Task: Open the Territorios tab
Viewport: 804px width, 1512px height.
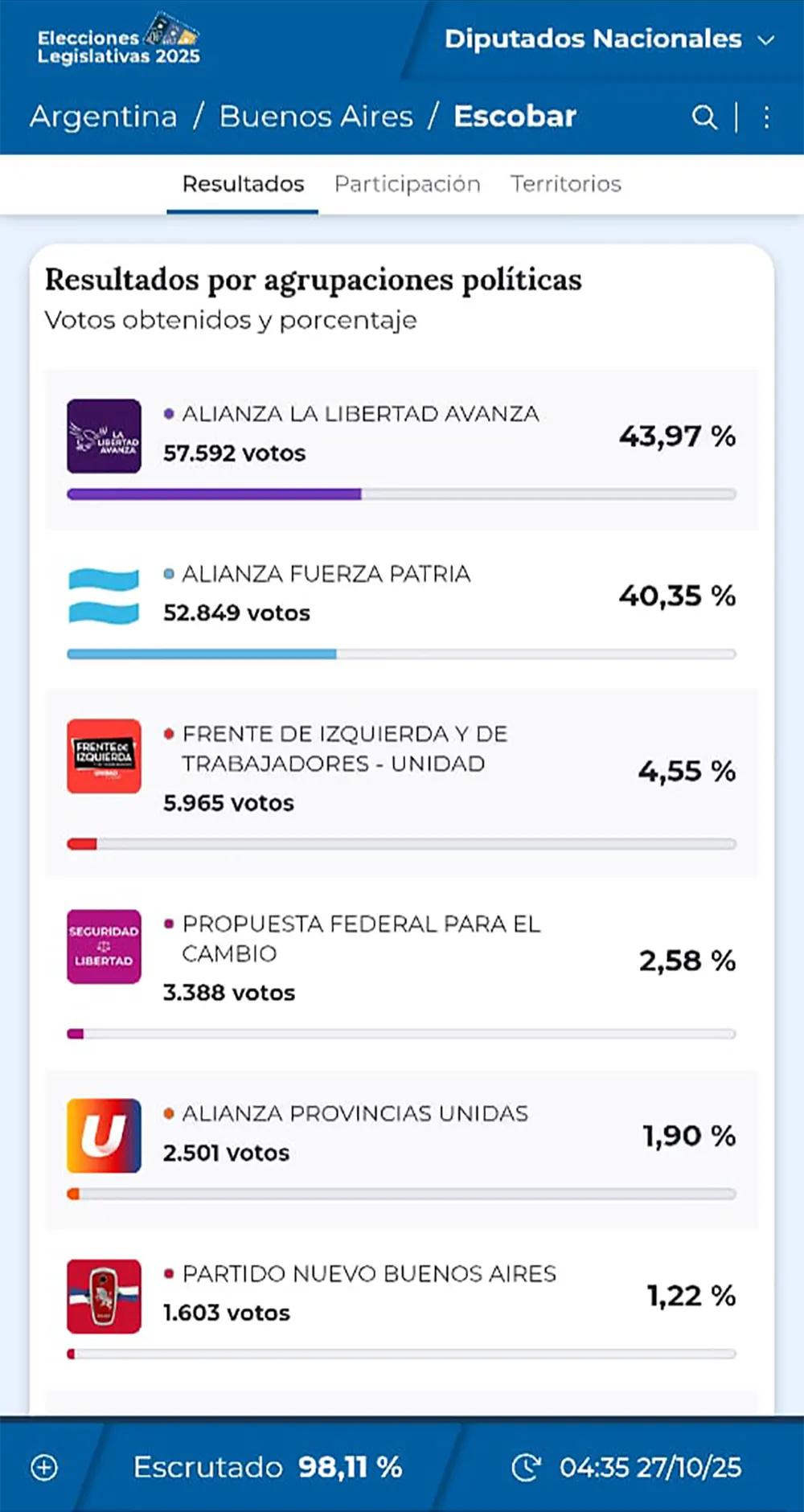Action: 566,184
